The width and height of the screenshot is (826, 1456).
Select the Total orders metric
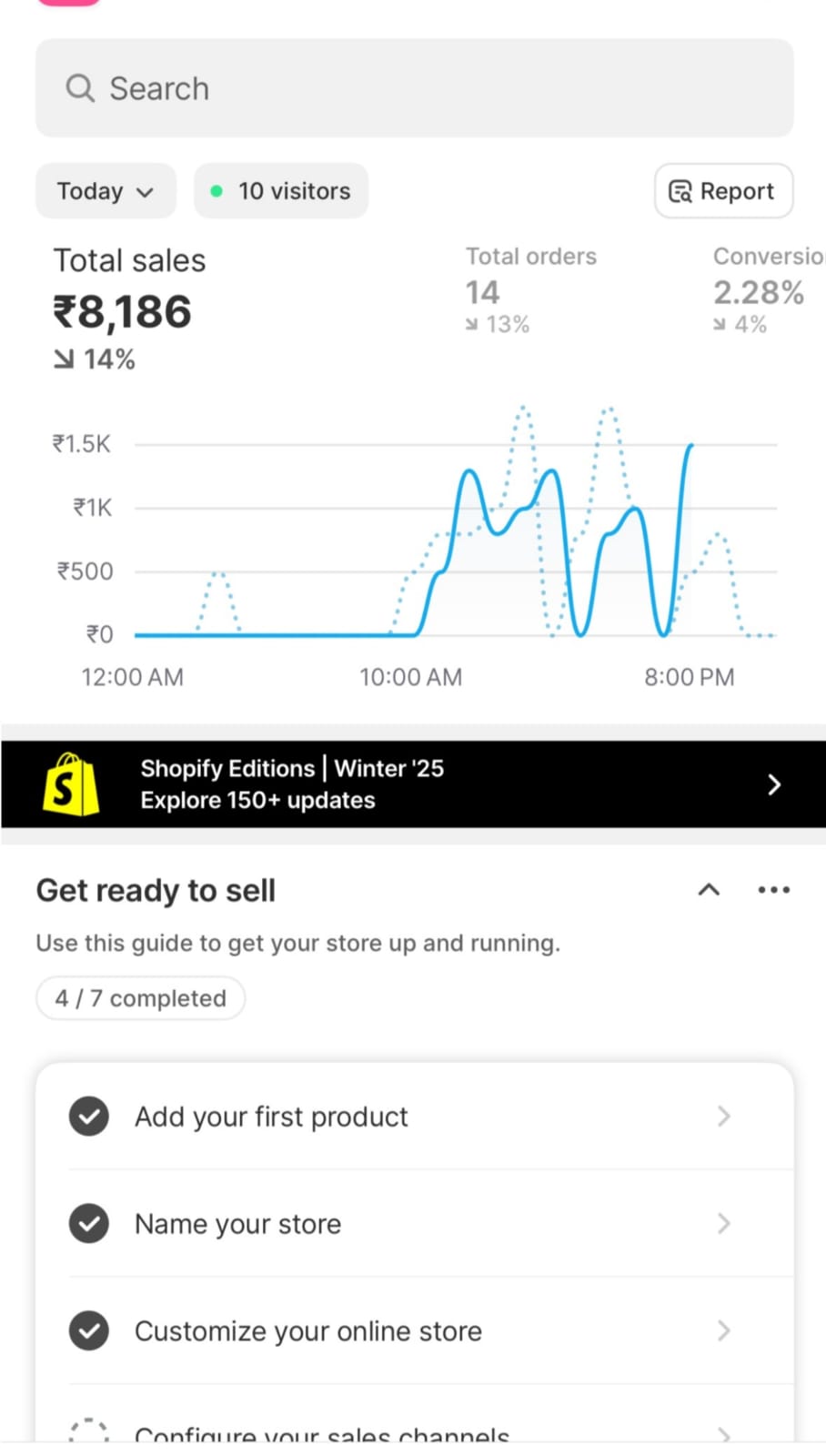[530, 289]
